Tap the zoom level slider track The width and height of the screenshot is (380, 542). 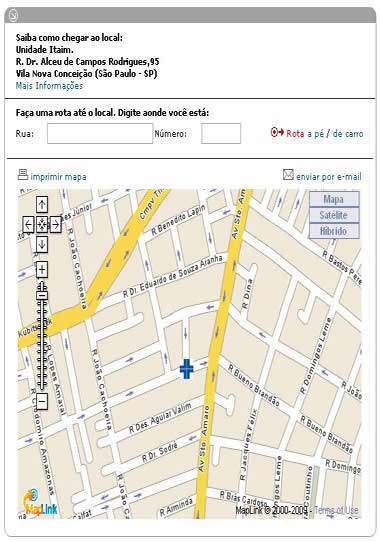click(42, 335)
